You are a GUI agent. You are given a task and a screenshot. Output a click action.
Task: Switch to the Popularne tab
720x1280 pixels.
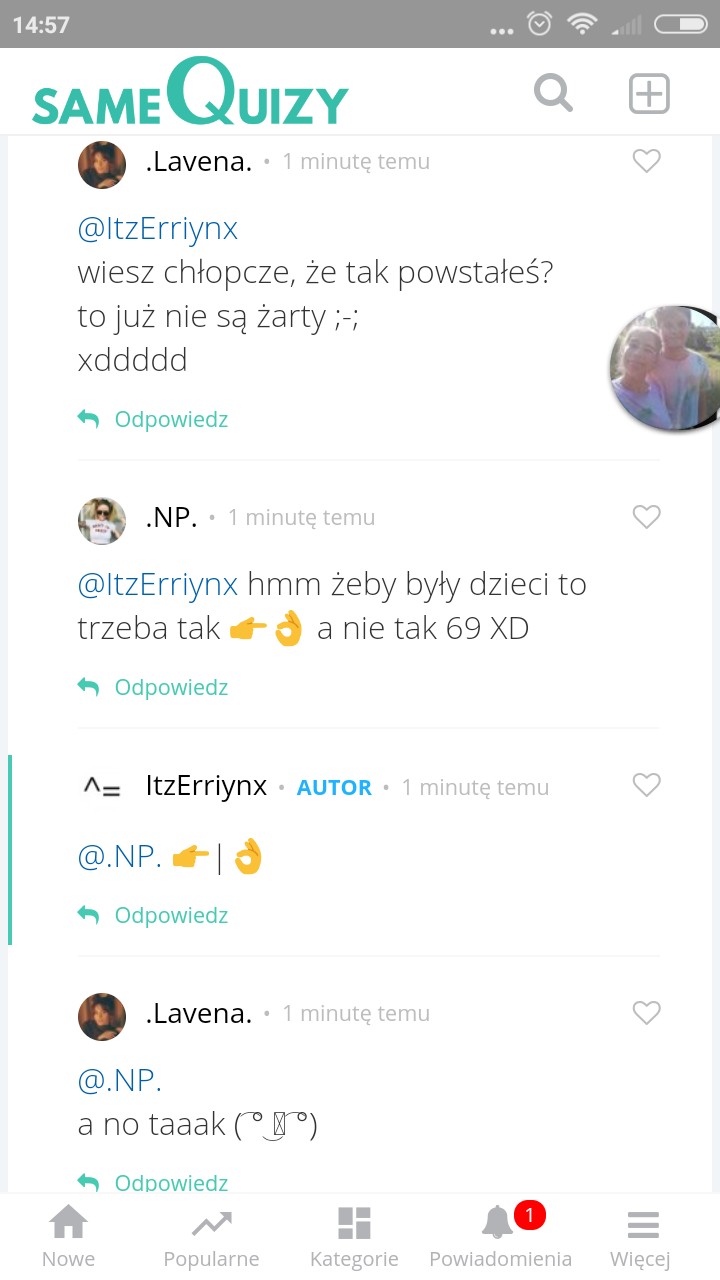pos(211,1236)
